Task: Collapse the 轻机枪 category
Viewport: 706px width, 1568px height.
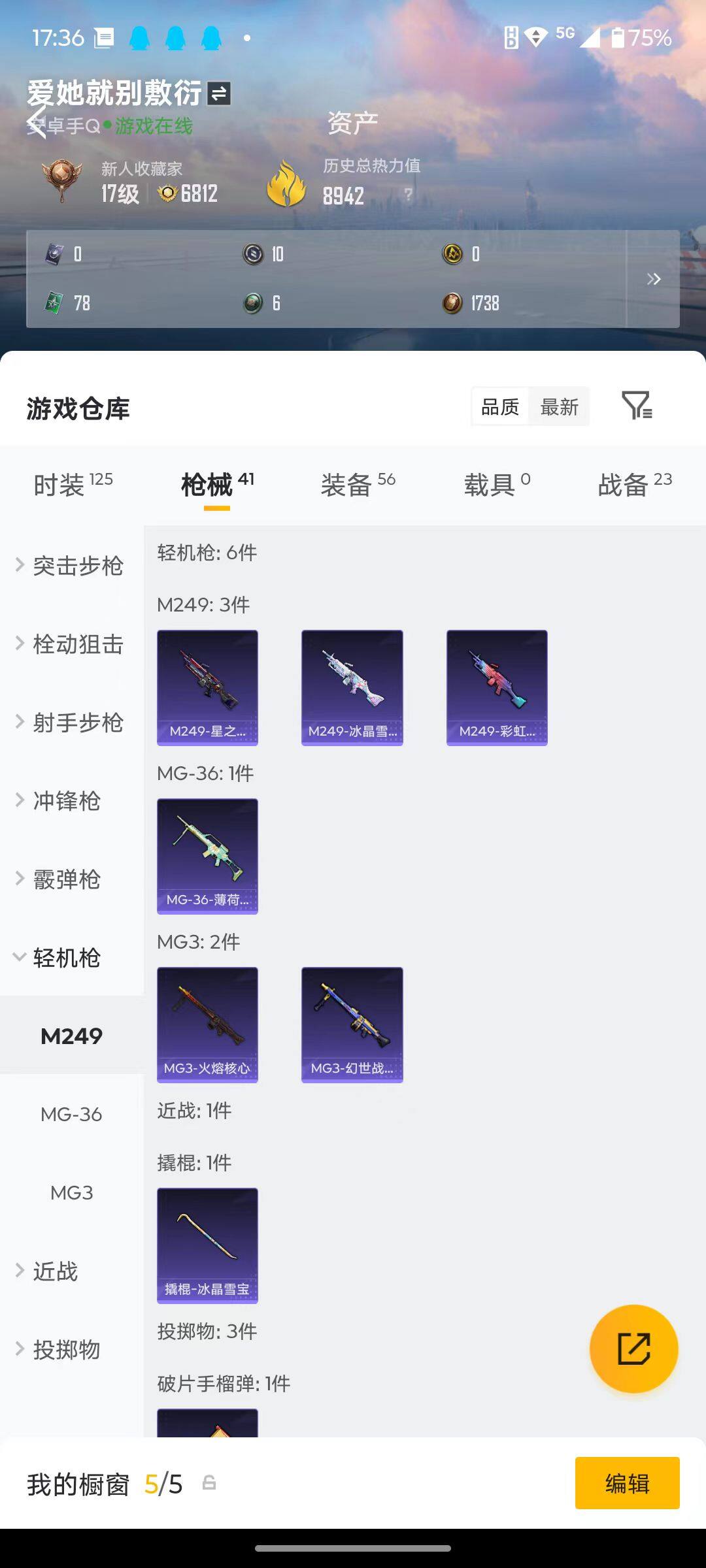Action: (65, 958)
